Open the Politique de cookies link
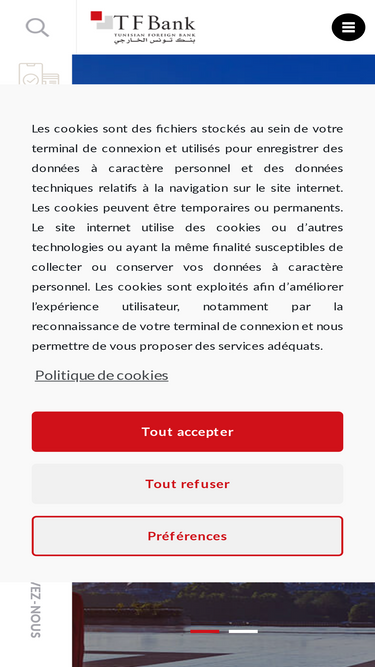Image resolution: width=375 pixels, height=667 pixels. [x=102, y=375]
